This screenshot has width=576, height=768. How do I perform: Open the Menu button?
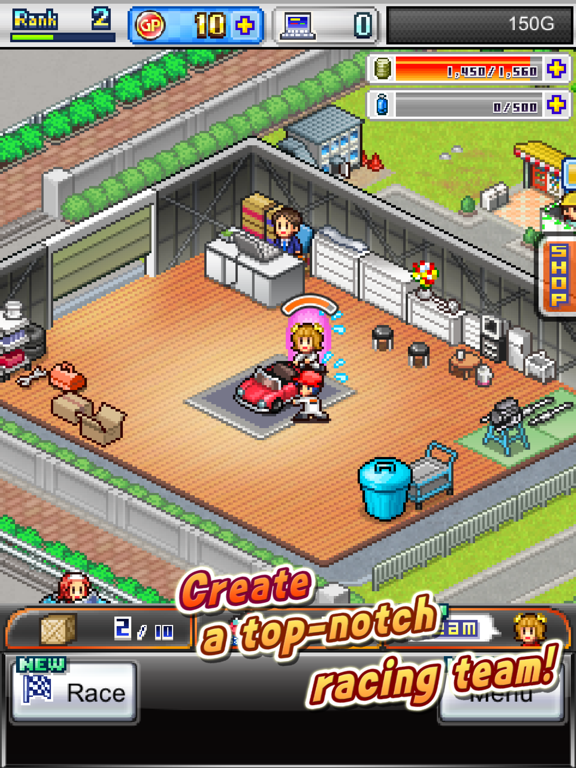[502, 692]
